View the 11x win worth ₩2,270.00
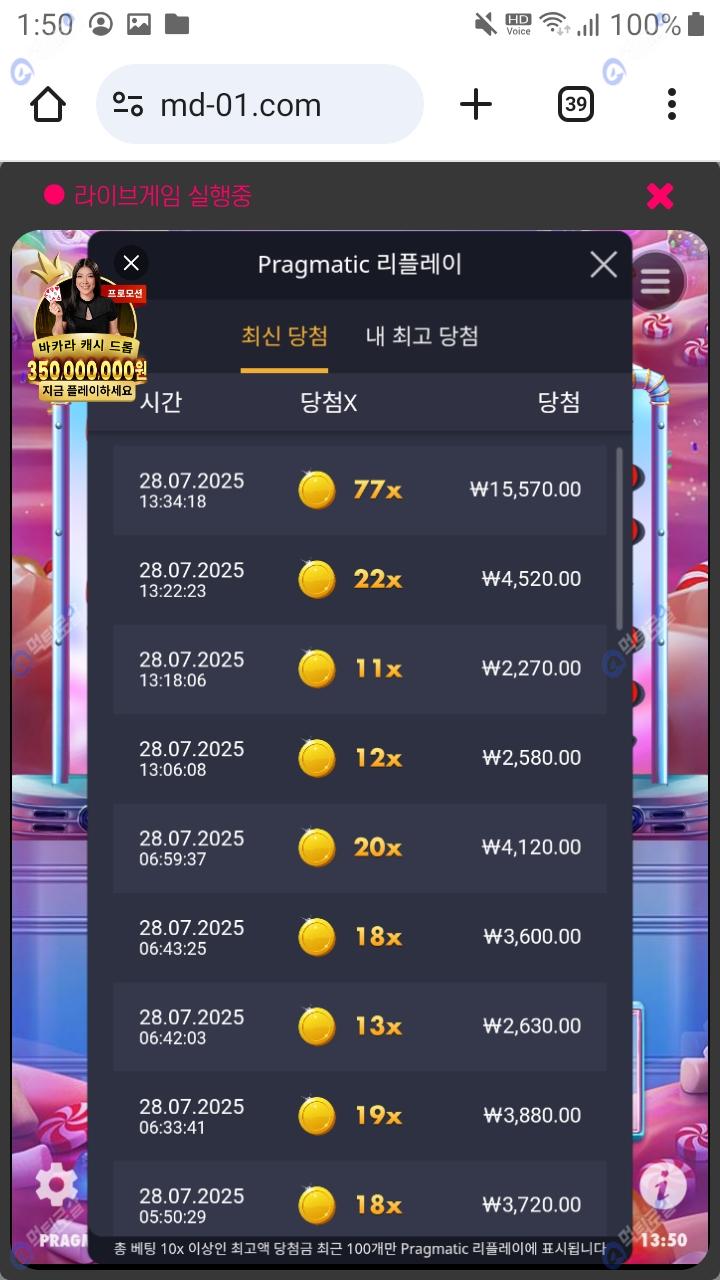The width and height of the screenshot is (720, 1280). (x=359, y=669)
